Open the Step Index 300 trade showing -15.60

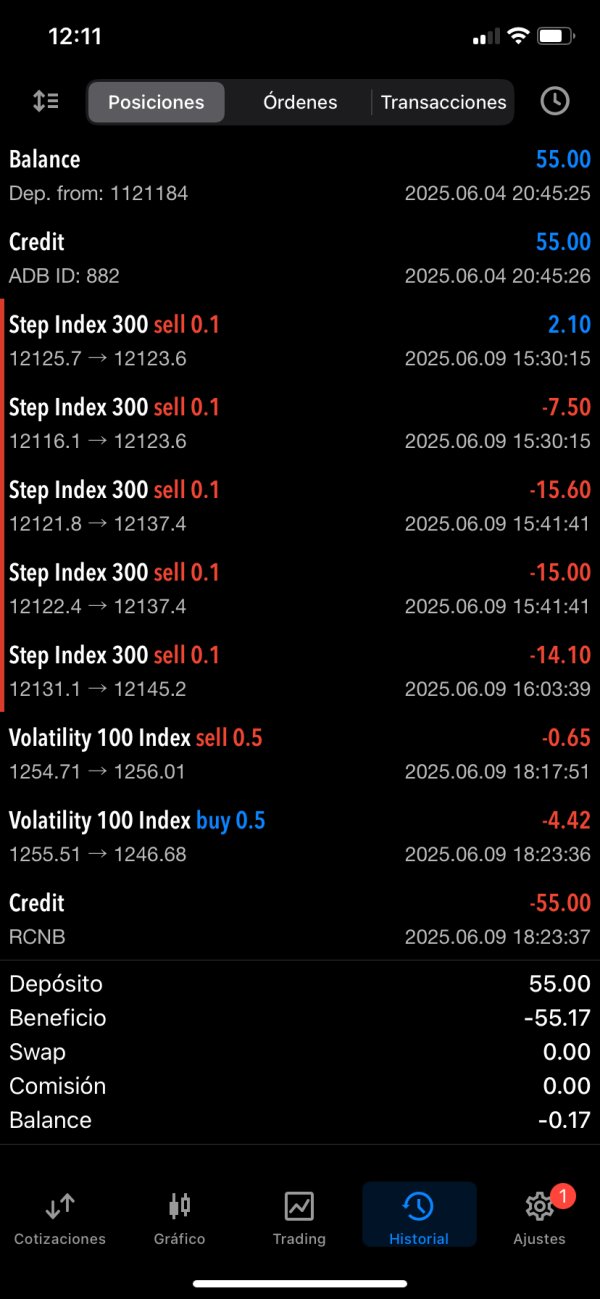point(300,506)
